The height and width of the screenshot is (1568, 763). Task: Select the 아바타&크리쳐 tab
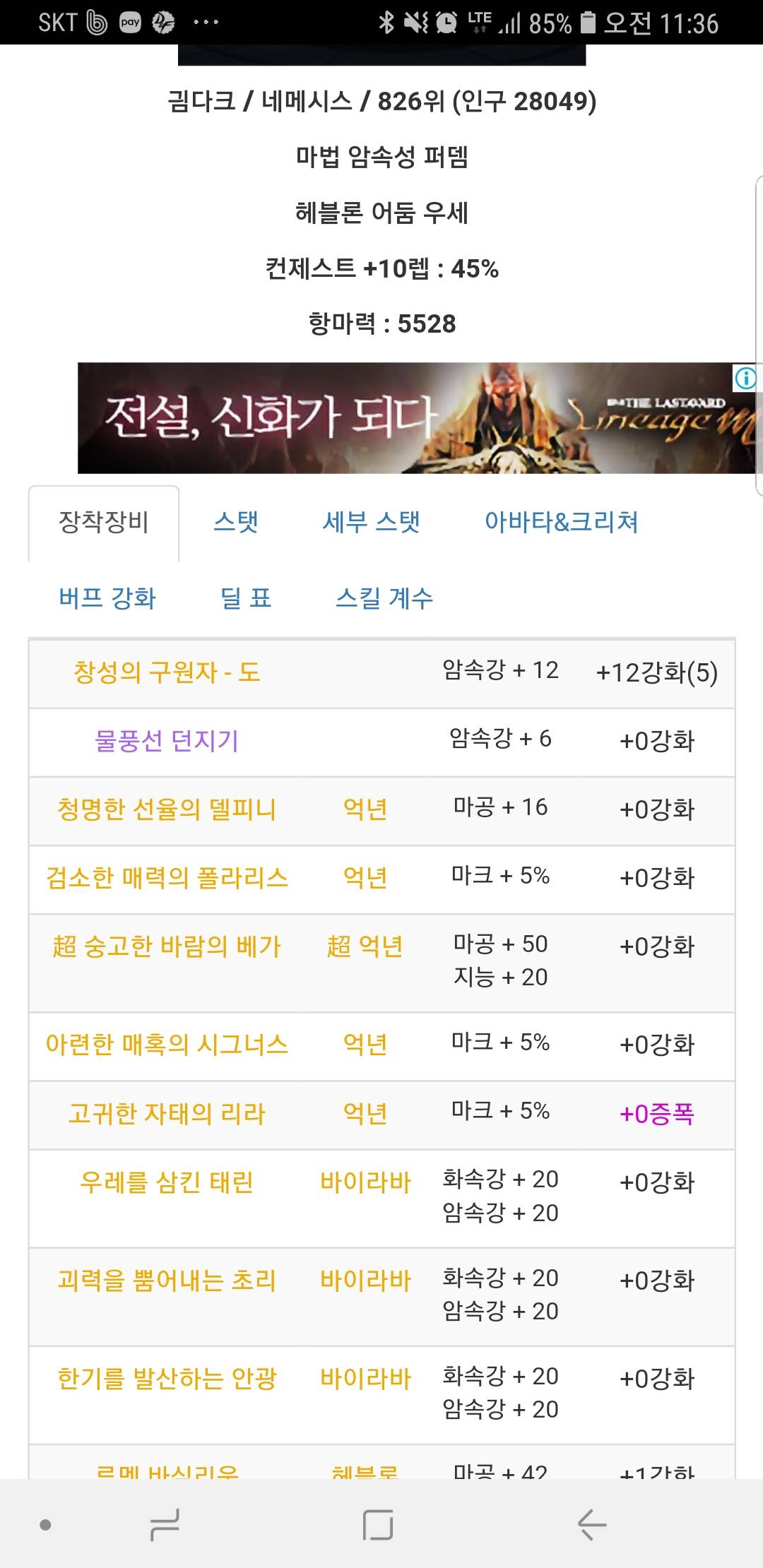tap(561, 523)
